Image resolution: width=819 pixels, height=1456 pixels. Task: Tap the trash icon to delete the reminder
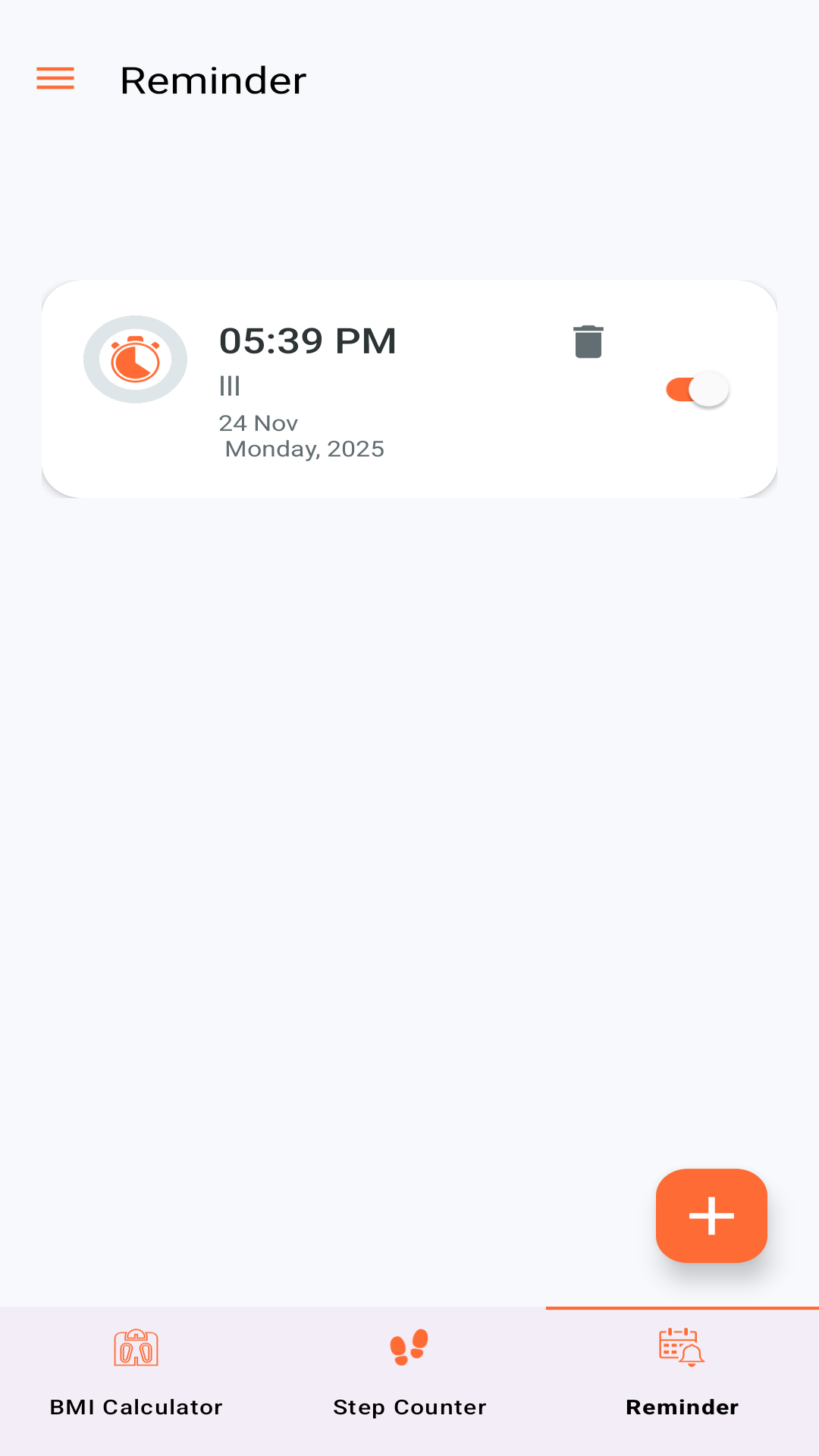(x=588, y=342)
